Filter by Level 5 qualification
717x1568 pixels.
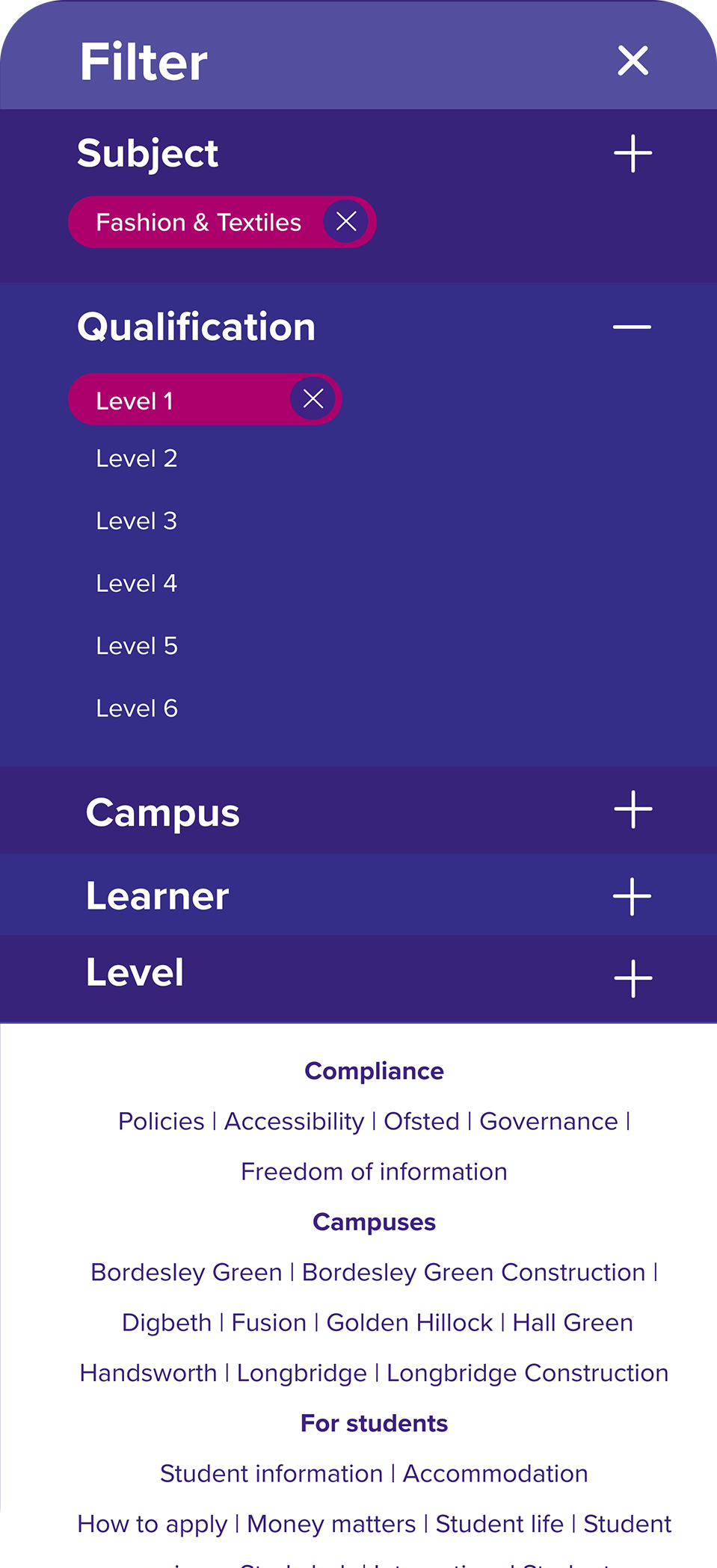[137, 646]
